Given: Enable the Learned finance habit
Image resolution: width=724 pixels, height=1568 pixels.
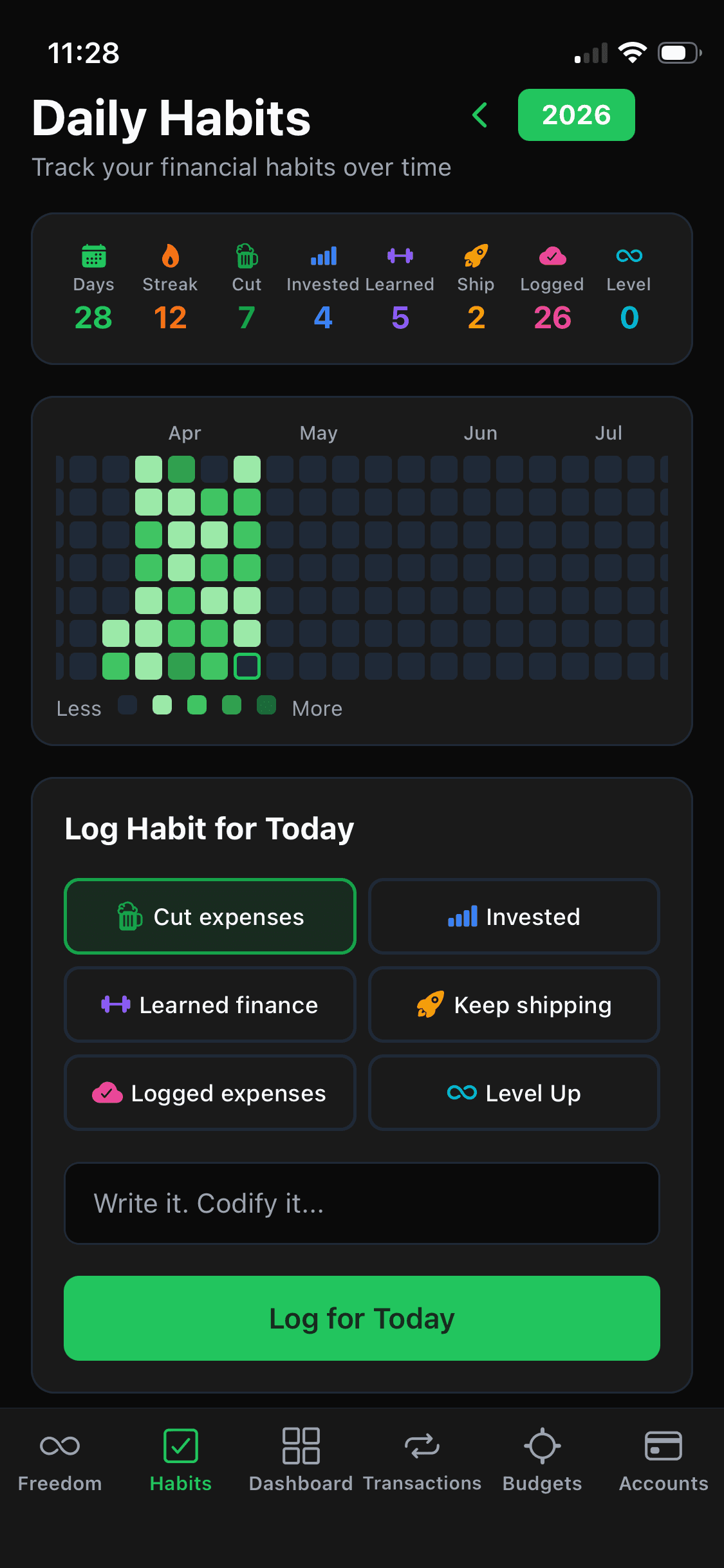Looking at the screenshot, I should click(x=209, y=1005).
